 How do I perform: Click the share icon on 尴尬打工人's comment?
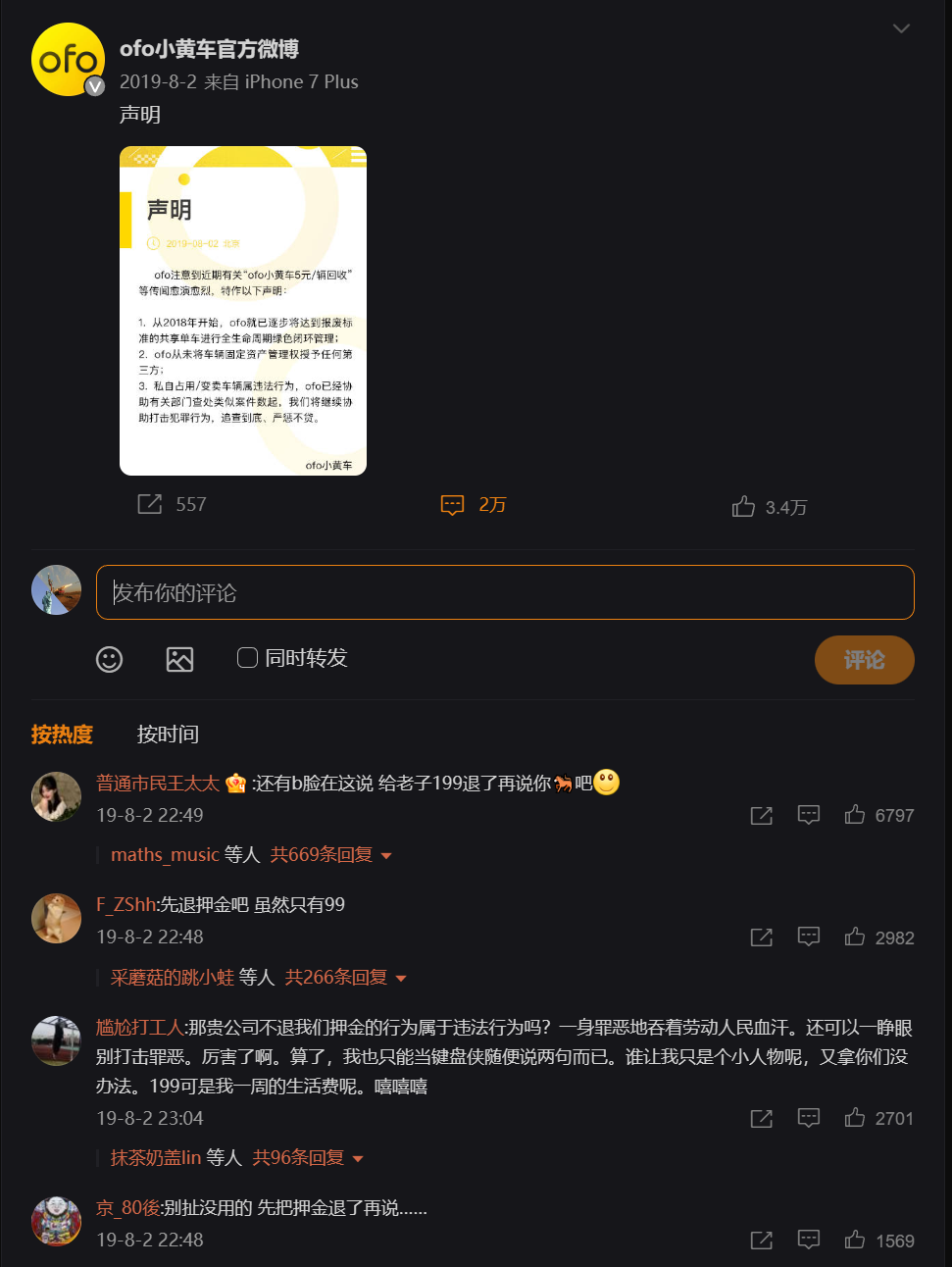point(761,1118)
